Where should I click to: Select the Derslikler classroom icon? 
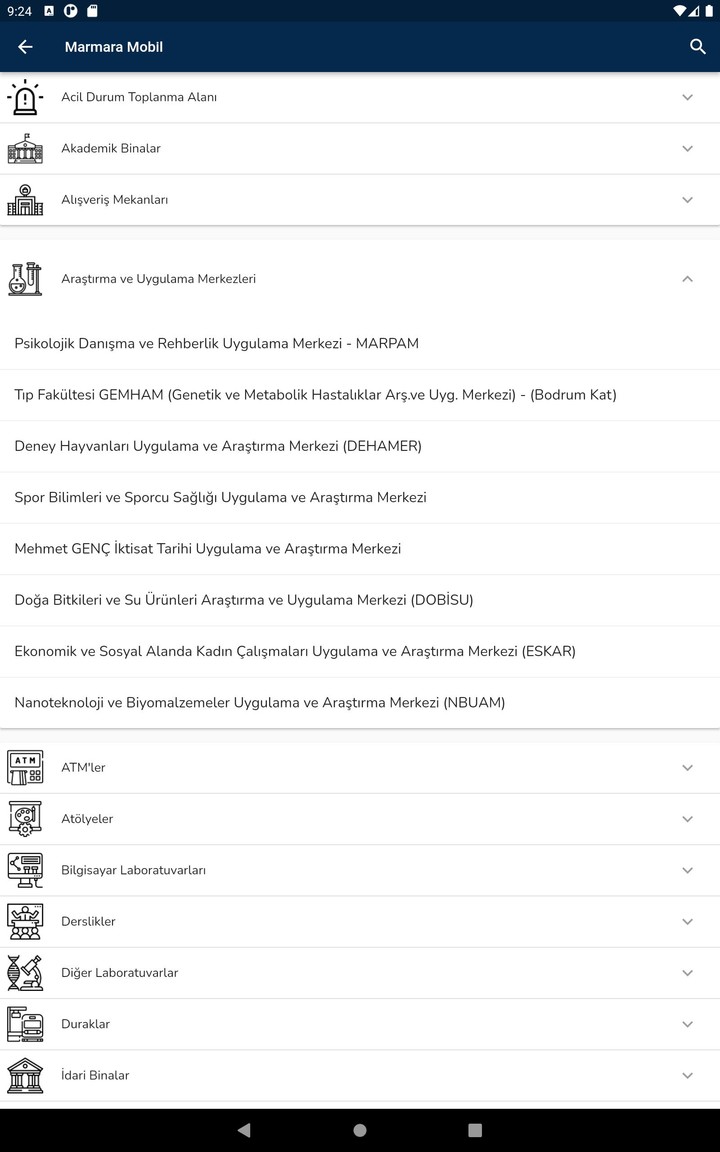tap(25, 921)
